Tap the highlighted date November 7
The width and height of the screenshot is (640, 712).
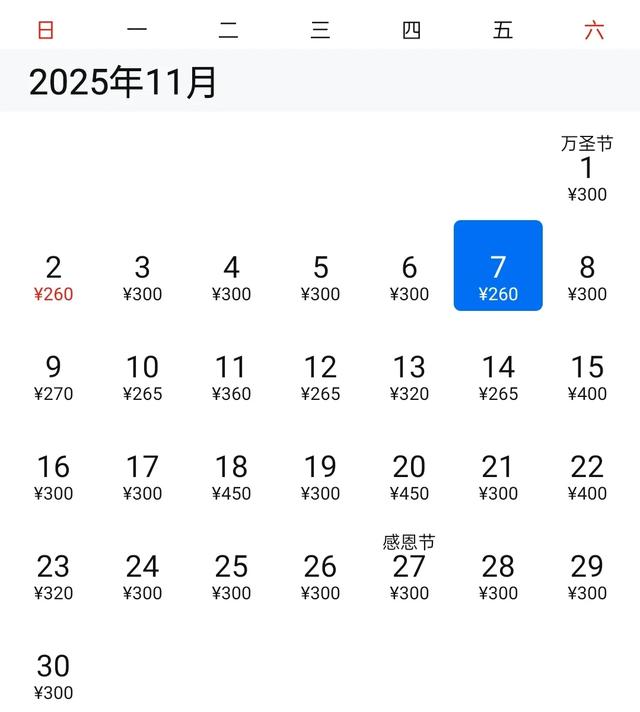click(498, 267)
